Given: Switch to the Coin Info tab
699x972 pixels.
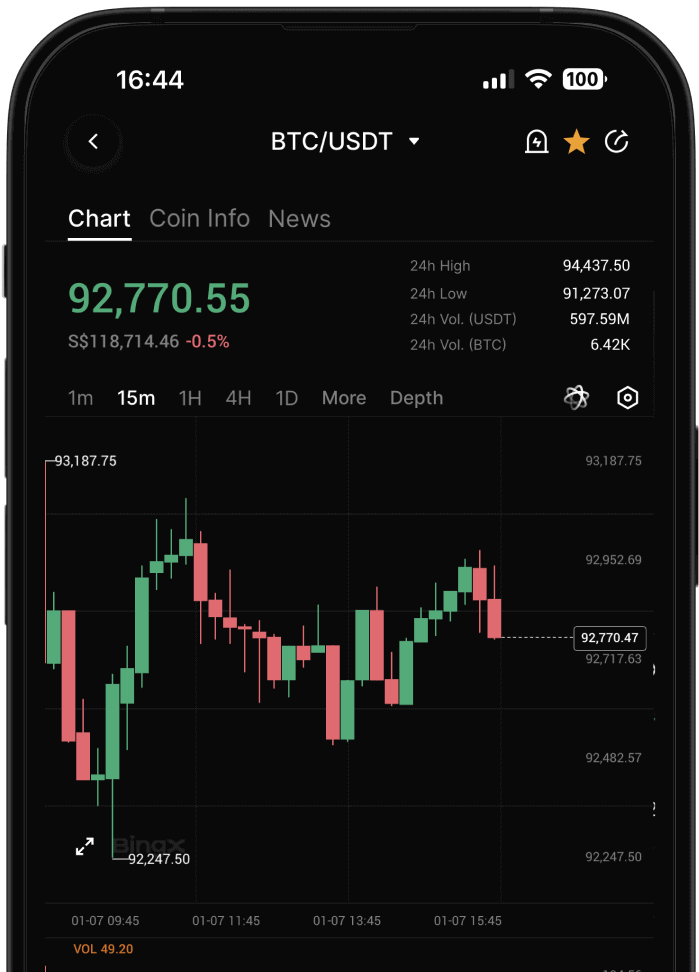Looking at the screenshot, I should [199, 219].
